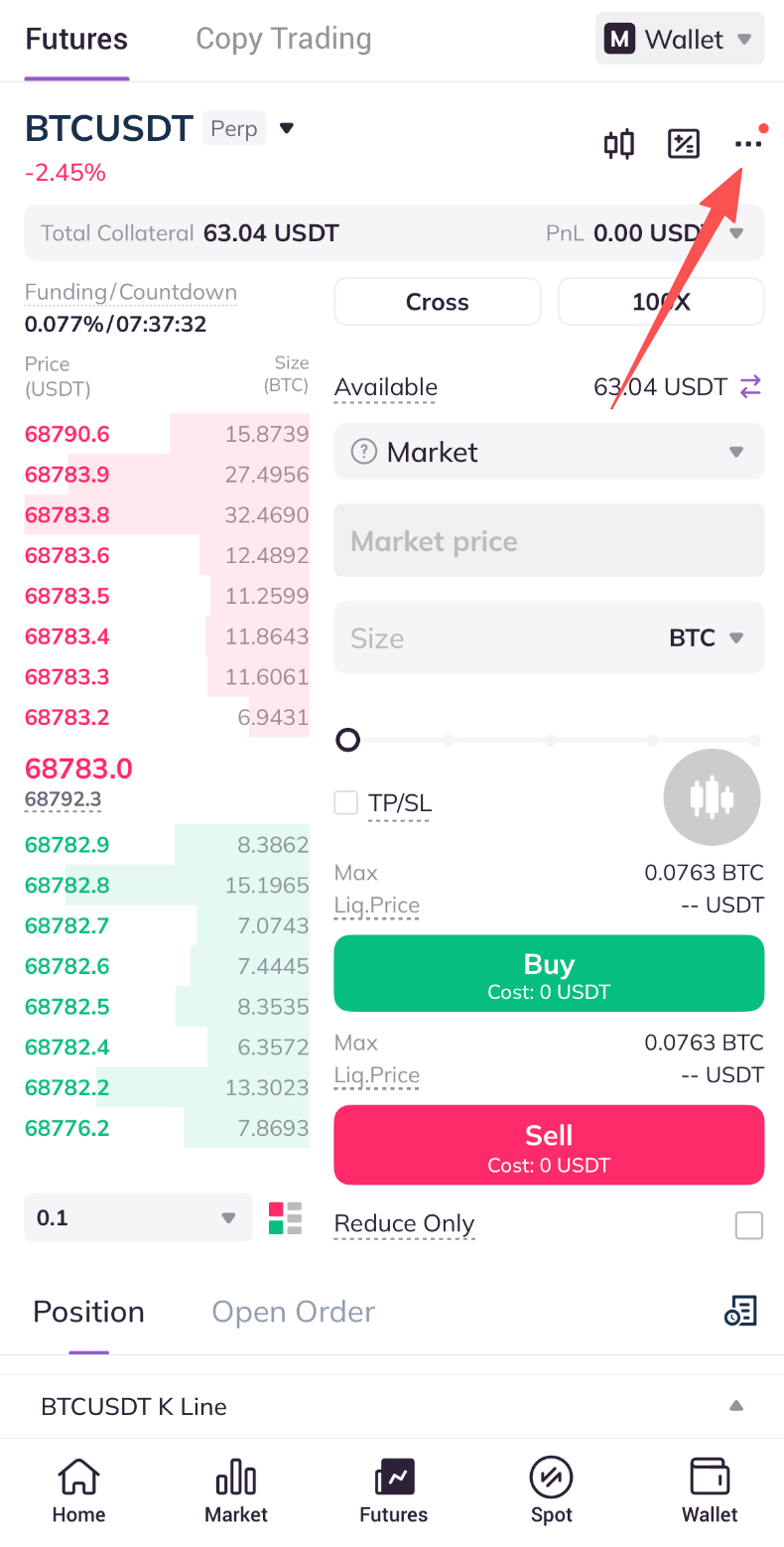Open the three-dot more options menu
The image size is (784, 1547).
coord(748,145)
